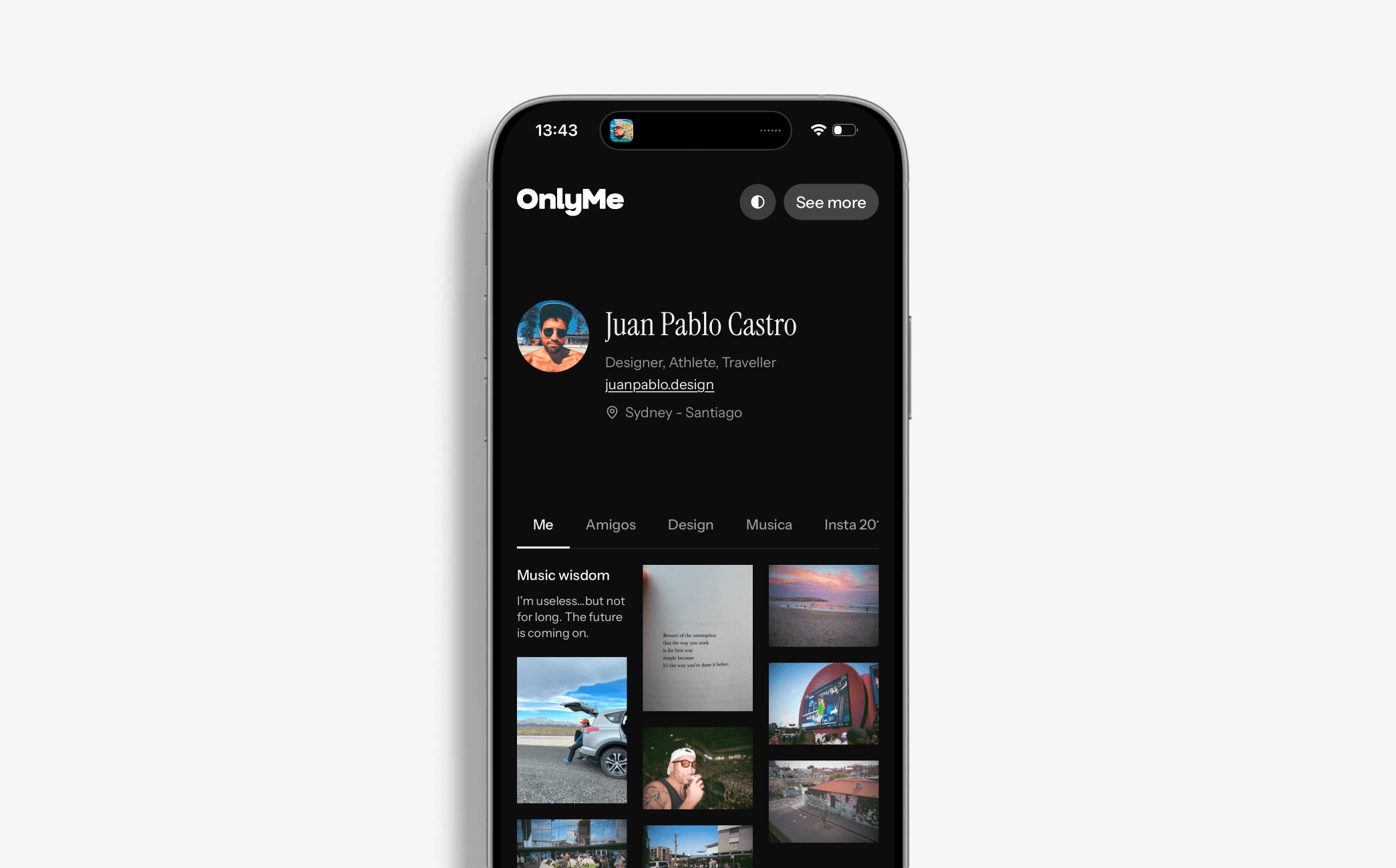Screen dimensions: 1396x868
Task: Switch to the Design tab
Action: click(x=691, y=525)
